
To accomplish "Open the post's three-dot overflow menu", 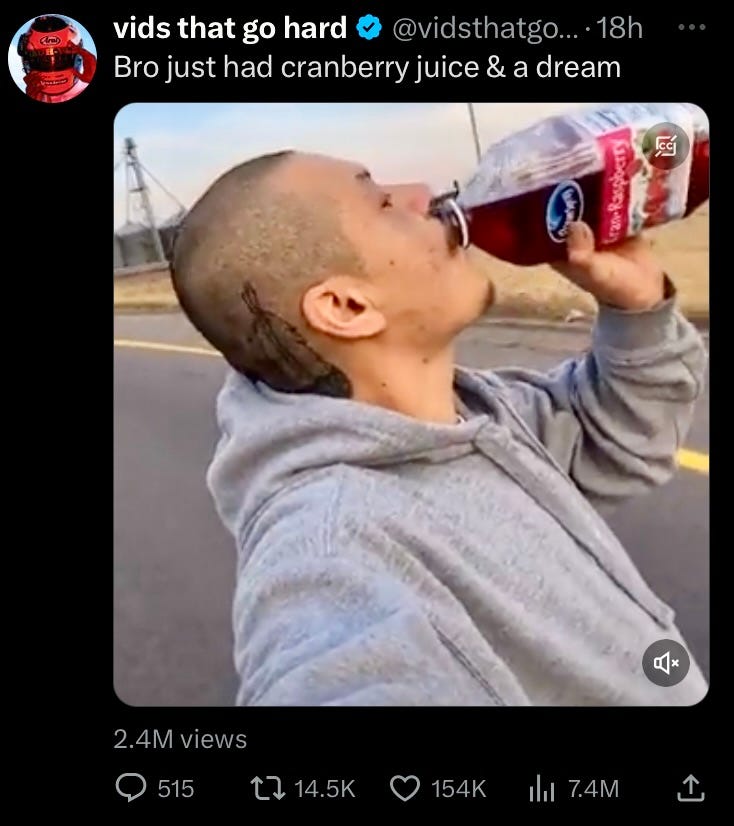I will [692, 27].
